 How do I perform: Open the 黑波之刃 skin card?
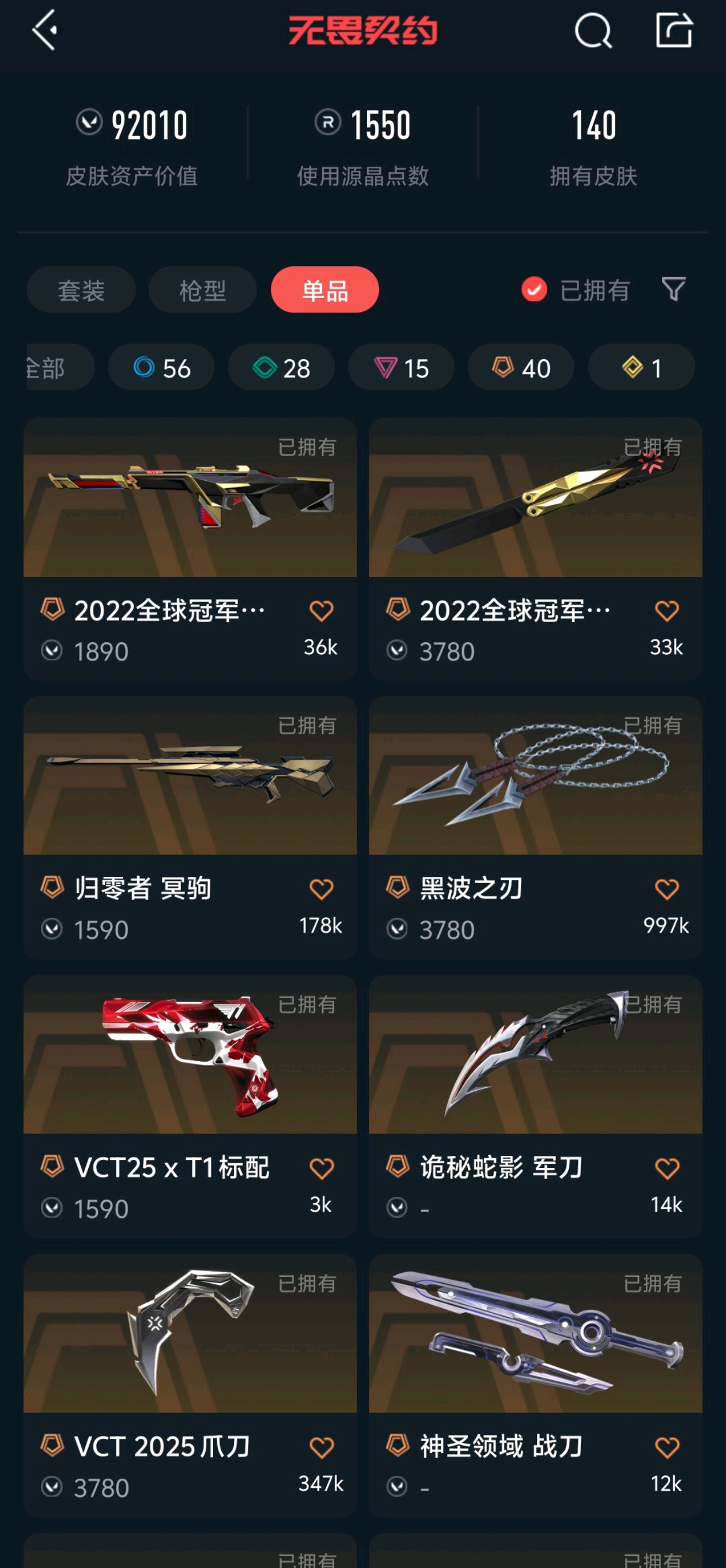[x=535, y=828]
